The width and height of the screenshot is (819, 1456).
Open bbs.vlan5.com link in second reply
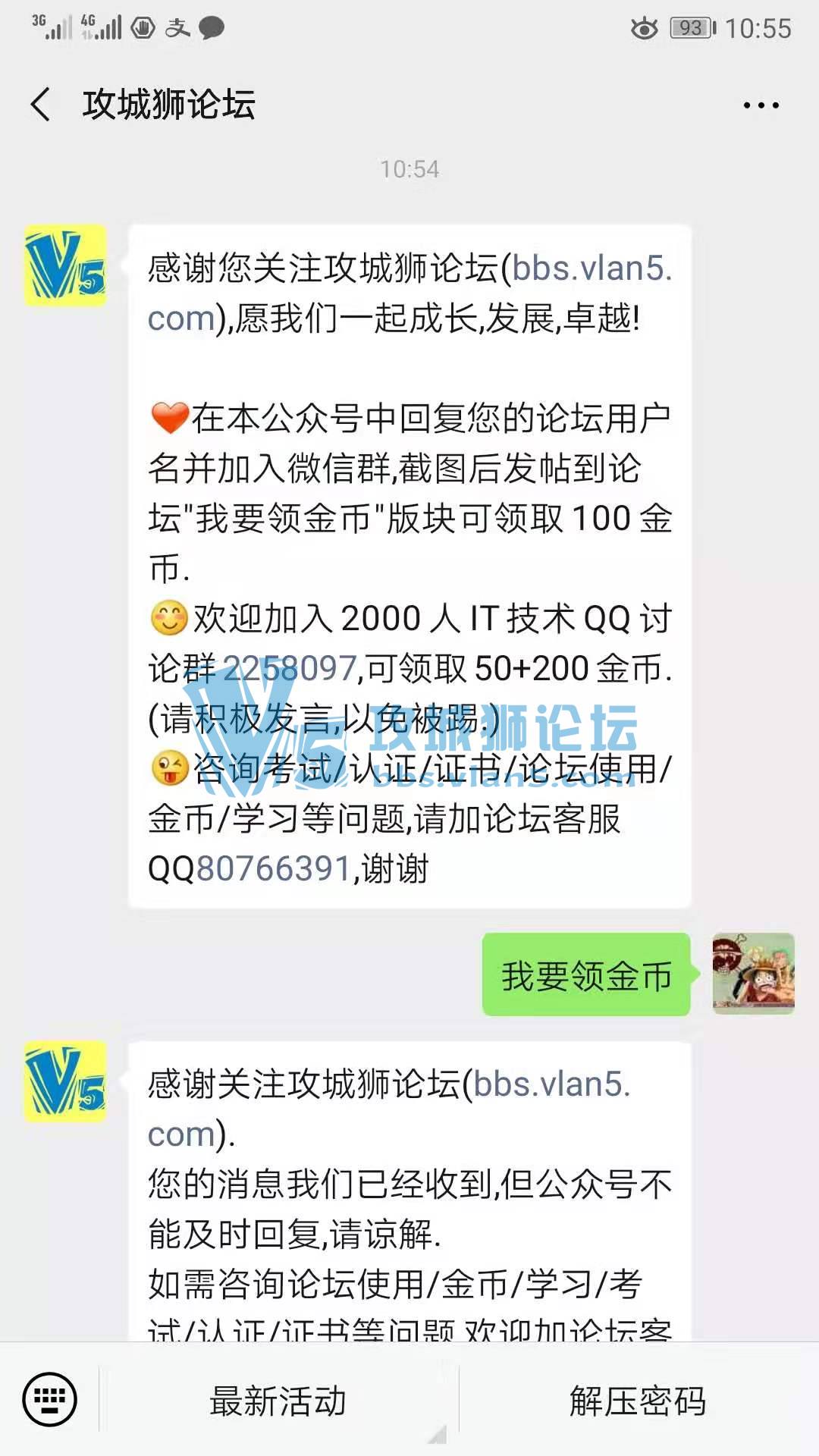551,1084
